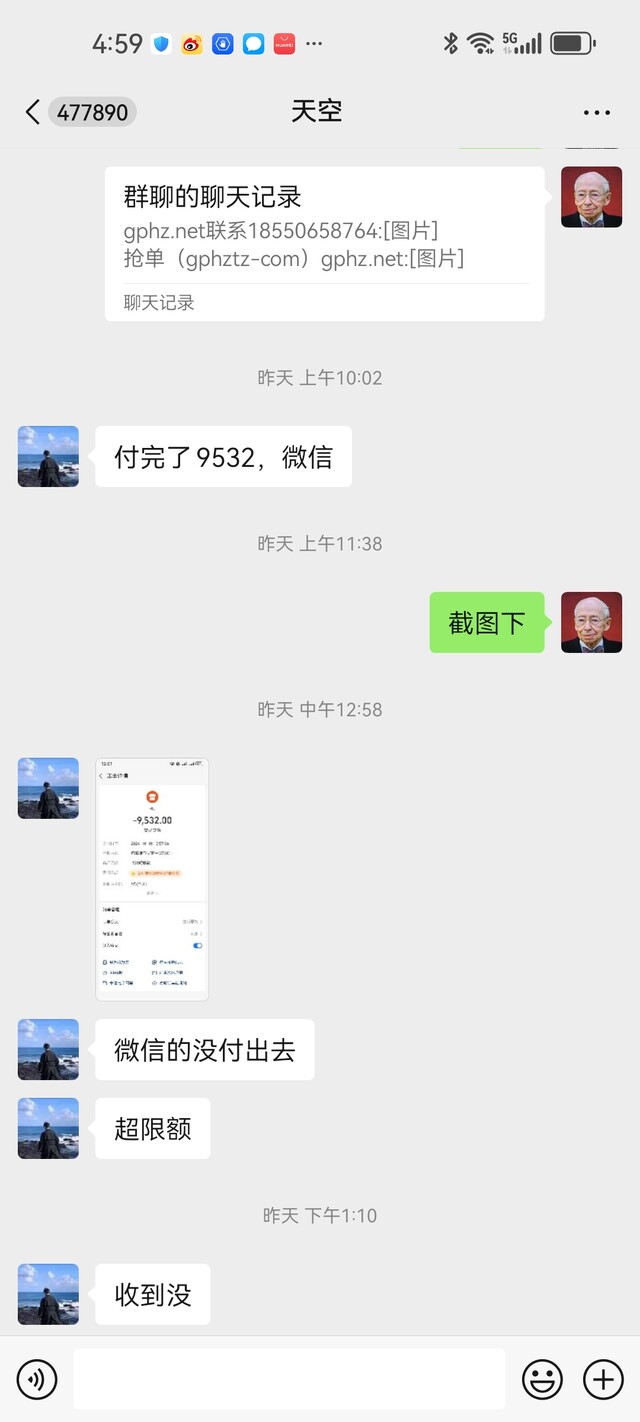Open the plus attachments menu
Screen dimensions: 640x1422
(x=603, y=1380)
